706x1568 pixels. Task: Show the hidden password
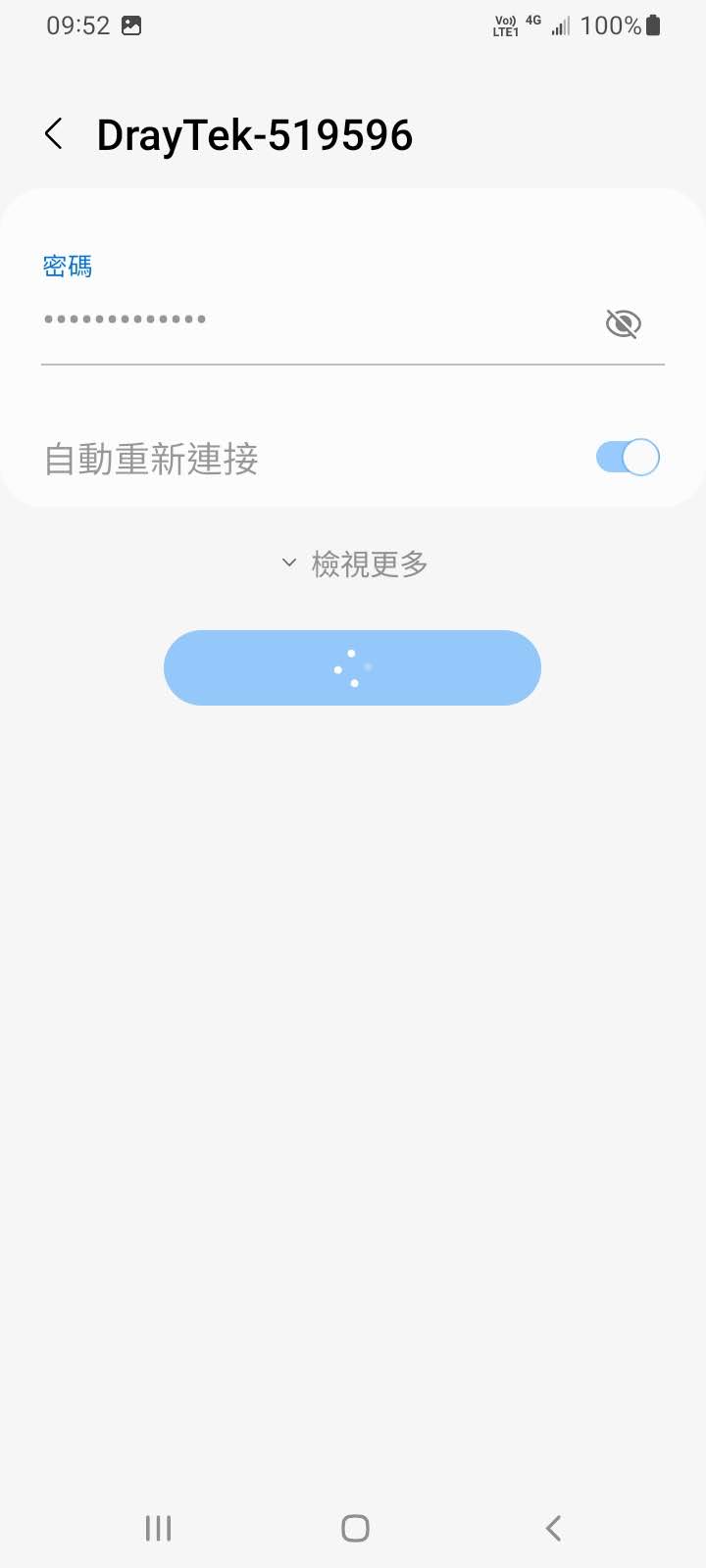[623, 322]
